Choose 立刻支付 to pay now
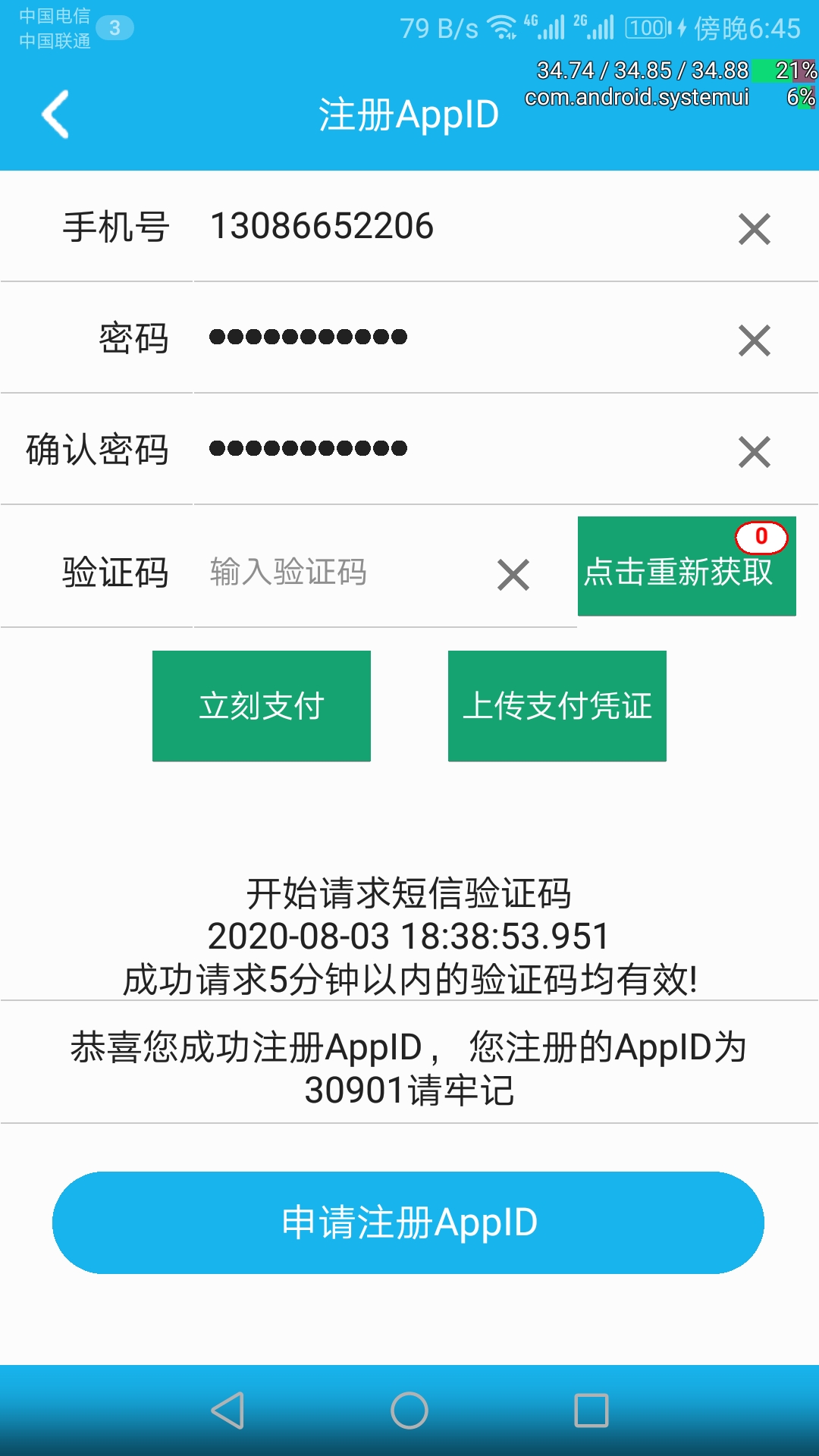 [x=262, y=706]
